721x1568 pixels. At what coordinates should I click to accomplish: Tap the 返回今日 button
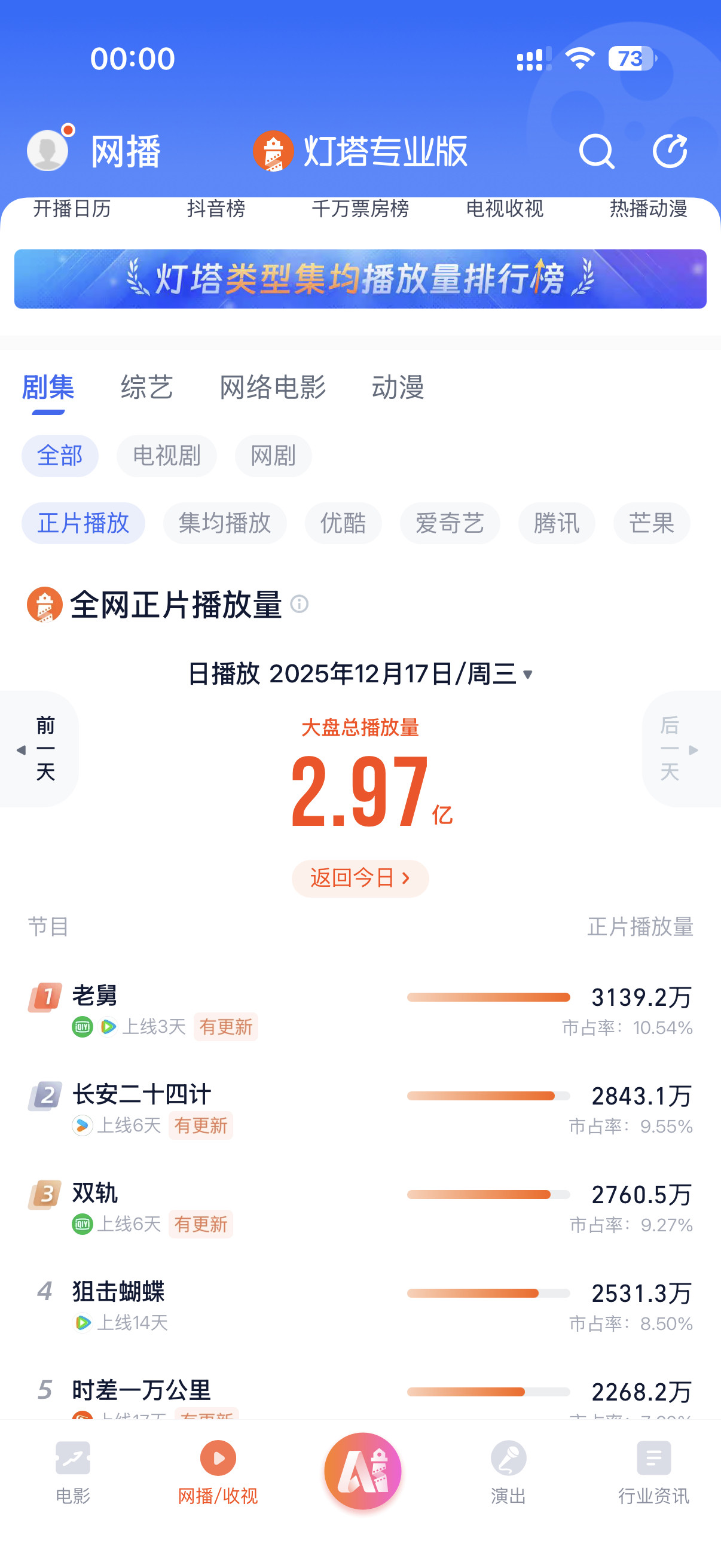(x=360, y=878)
